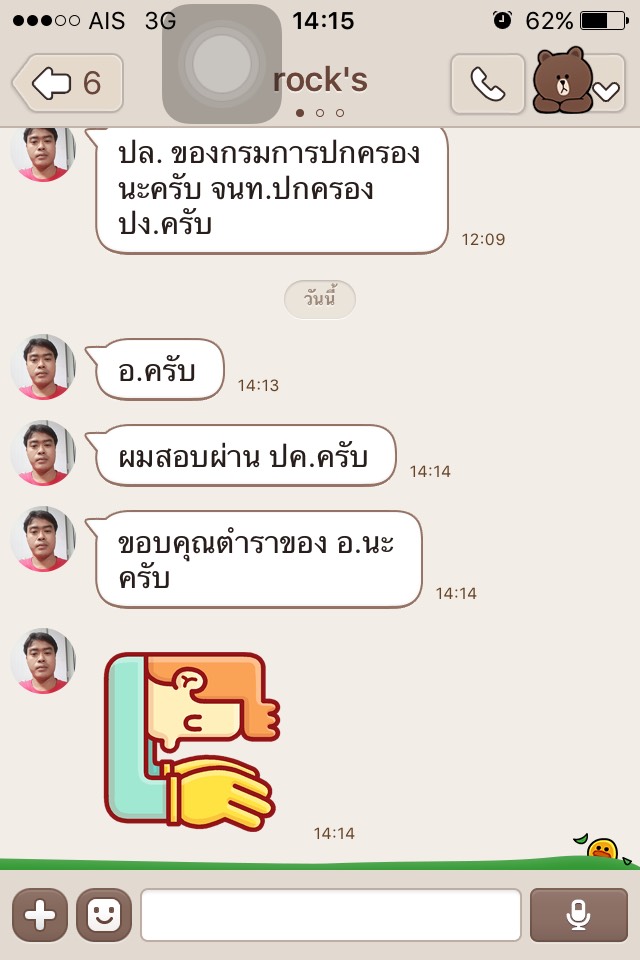Record a voice message with microphone
This screenshot has height=960, width=640.
point(577,915)
